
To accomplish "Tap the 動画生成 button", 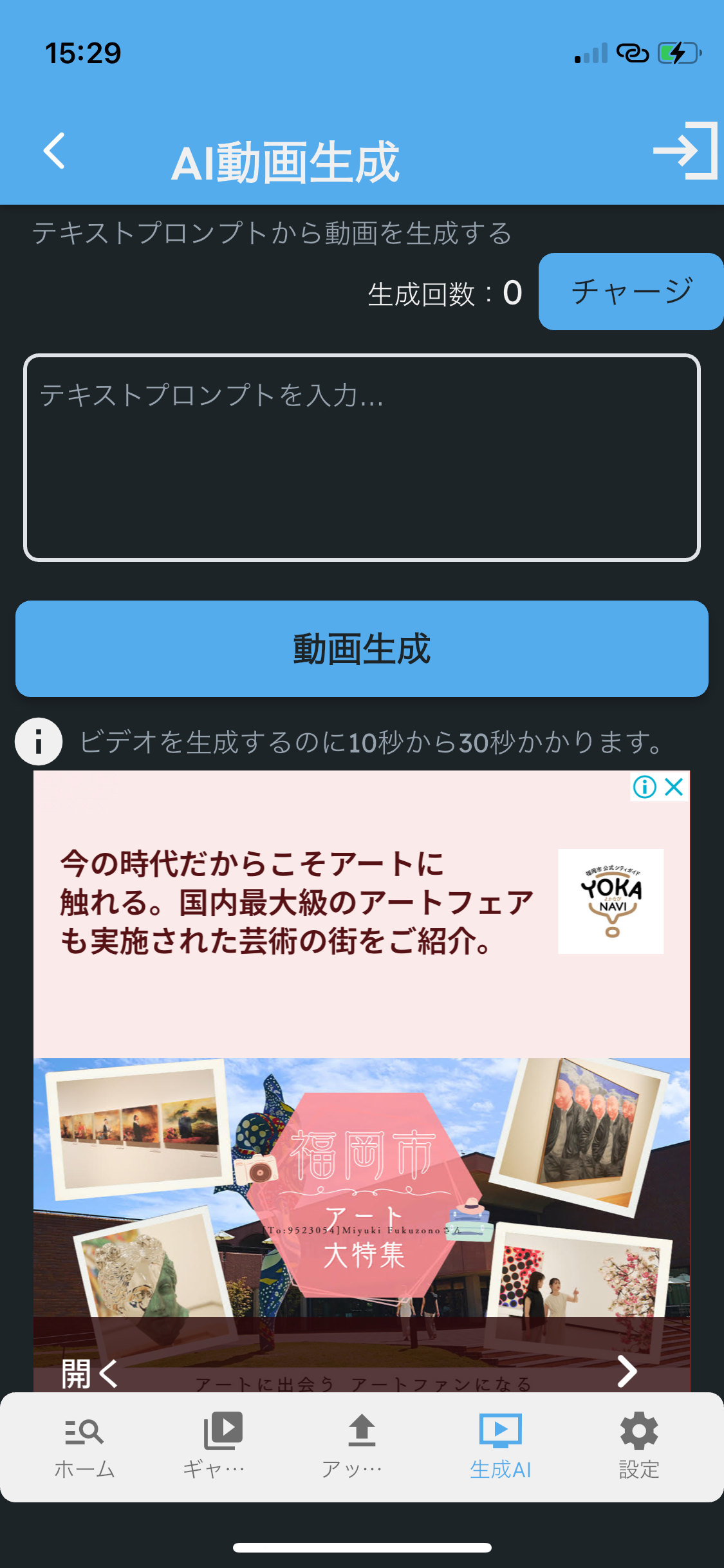I will pyautogui.click(x=362, y=649).
